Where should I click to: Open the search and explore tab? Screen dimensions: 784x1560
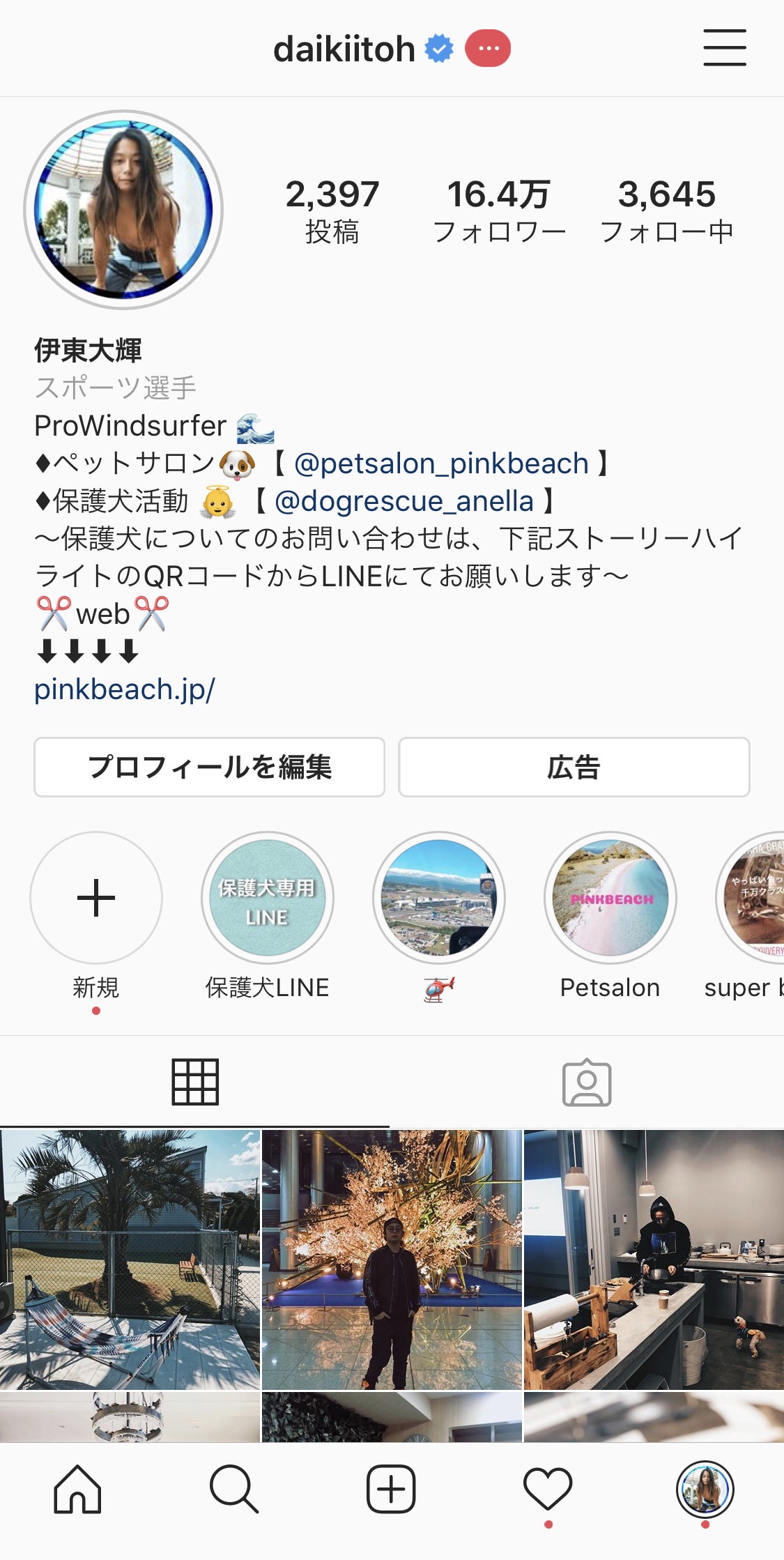tap(234, 1489)
